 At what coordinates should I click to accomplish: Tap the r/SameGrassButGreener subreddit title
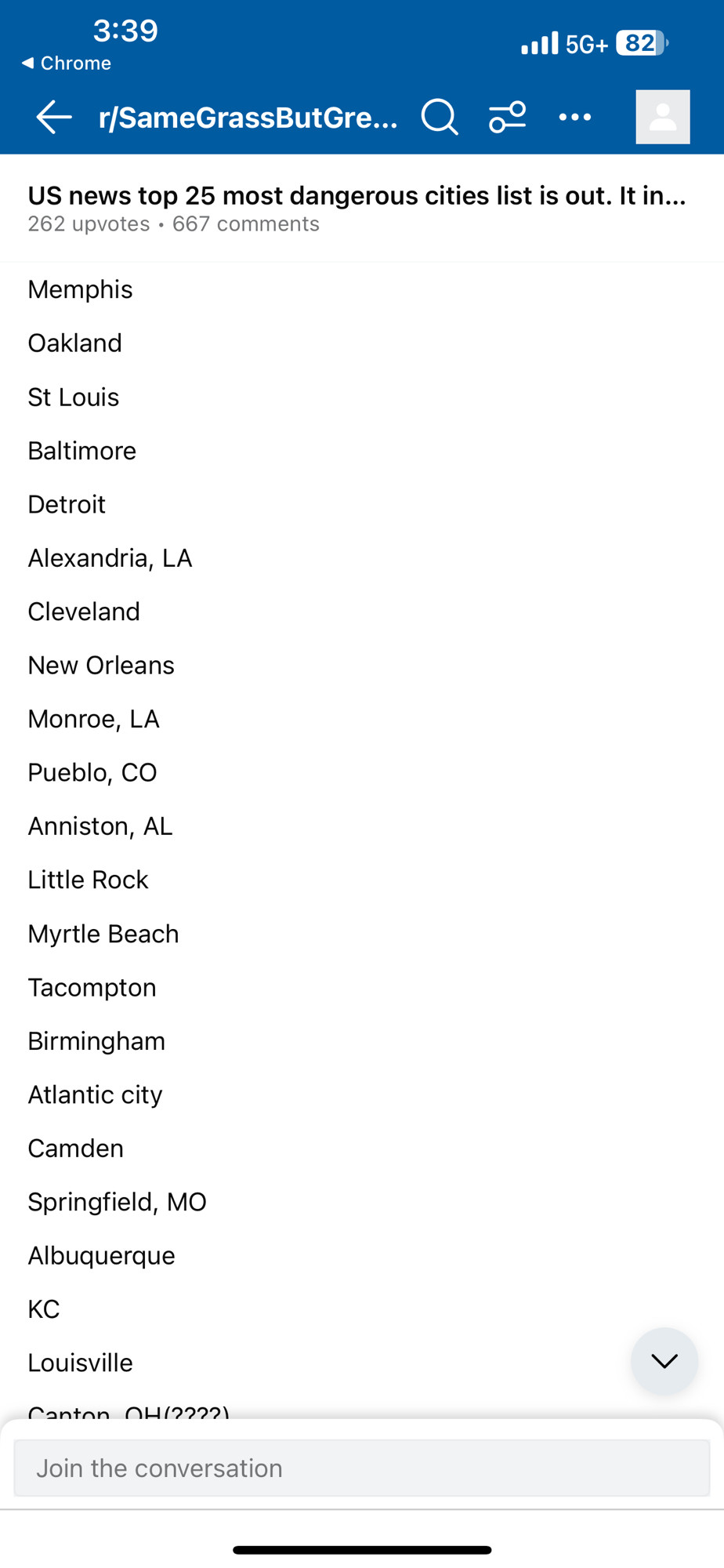coord(248,118)
